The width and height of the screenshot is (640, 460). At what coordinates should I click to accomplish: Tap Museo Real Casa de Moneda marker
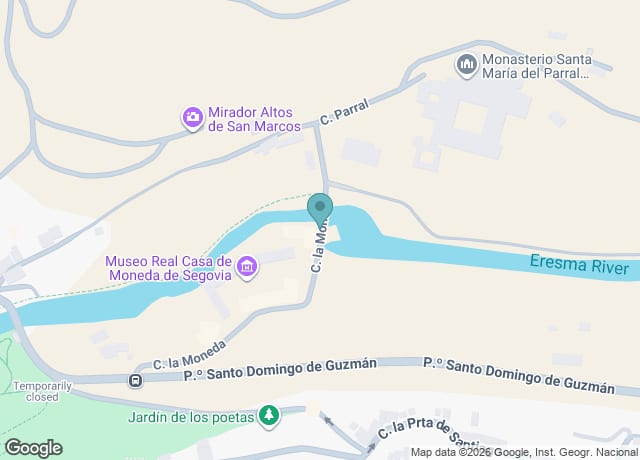click(x=248, y=266)
